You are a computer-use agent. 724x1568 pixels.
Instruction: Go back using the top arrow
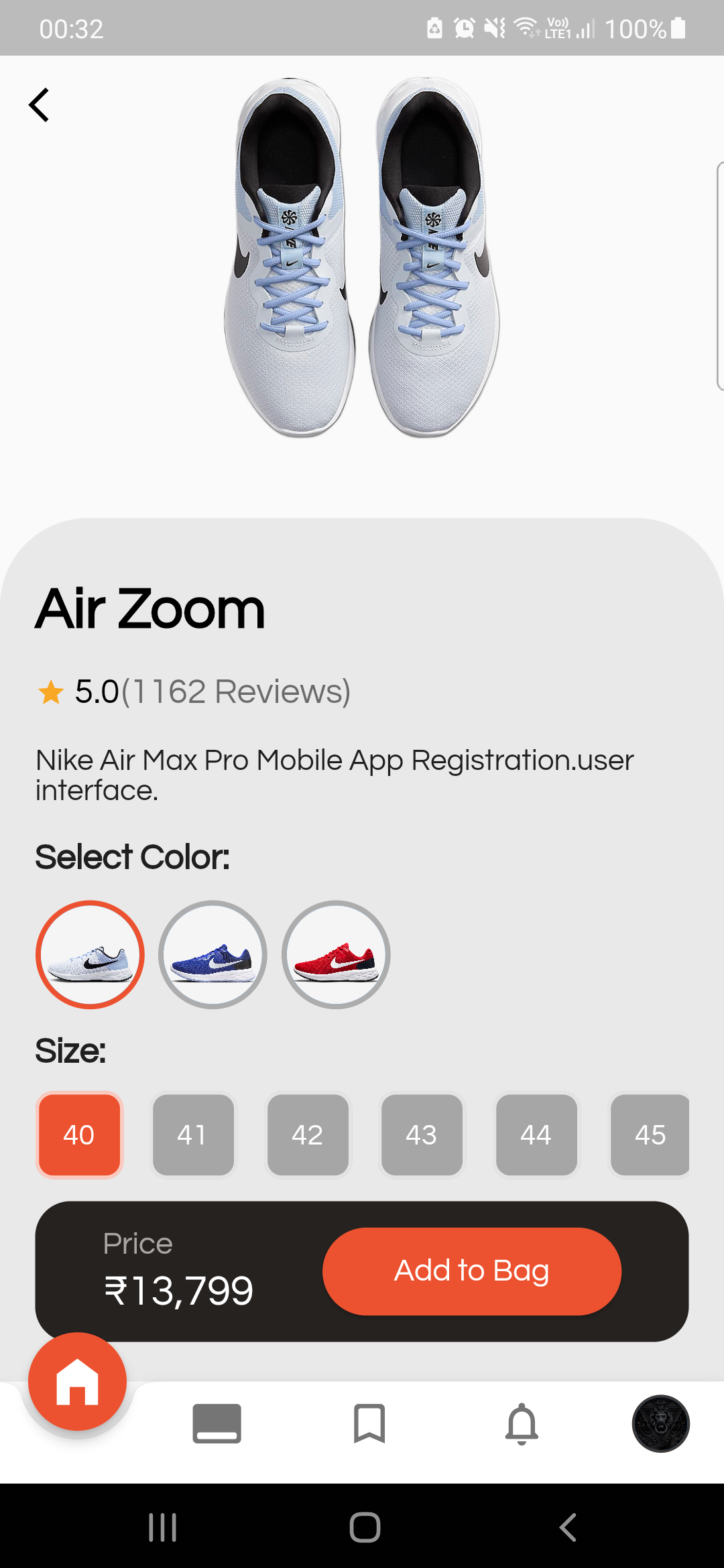pyautogui.click(x=40, y=105)
